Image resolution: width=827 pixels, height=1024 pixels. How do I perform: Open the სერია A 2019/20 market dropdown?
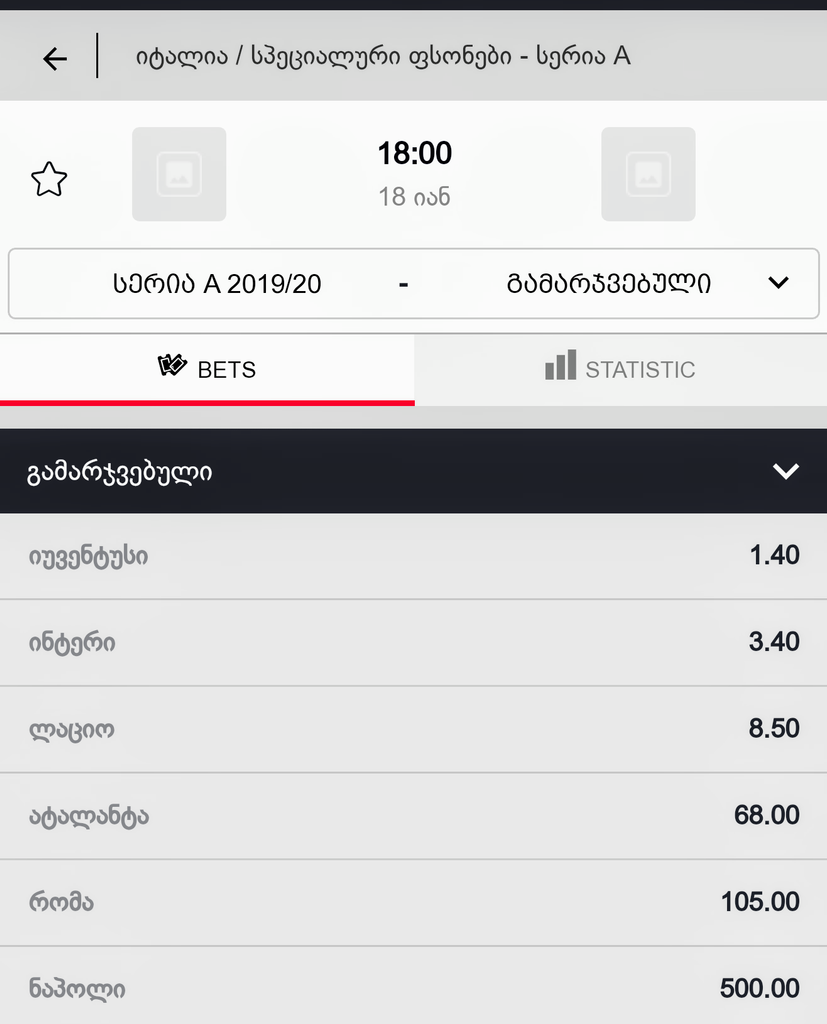pyautogui.click(x=413, y=283)
